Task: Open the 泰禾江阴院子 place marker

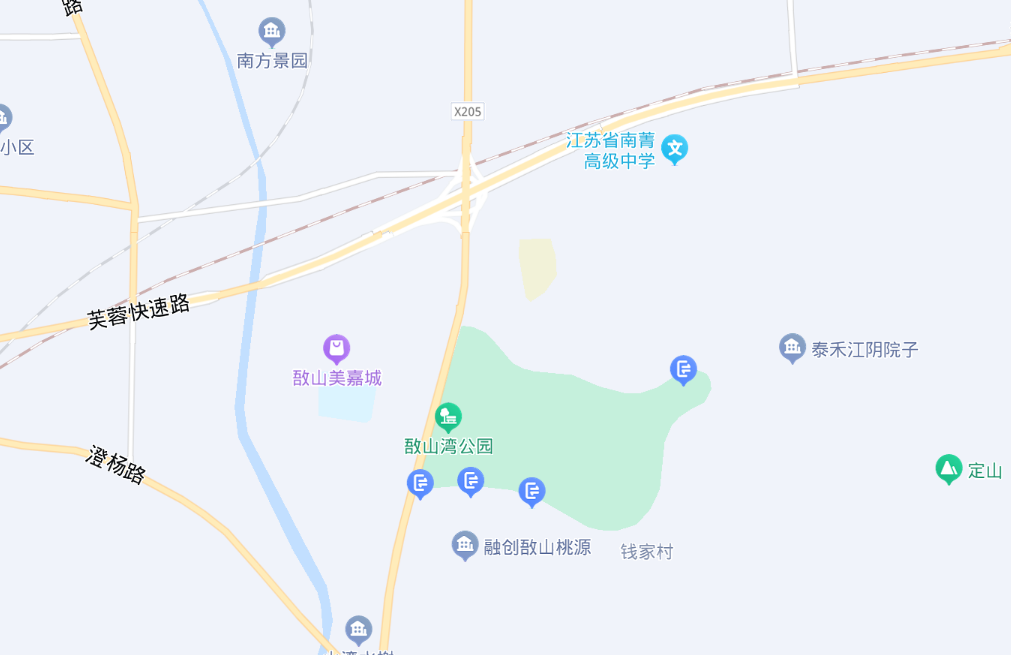Action: [792, 348]
